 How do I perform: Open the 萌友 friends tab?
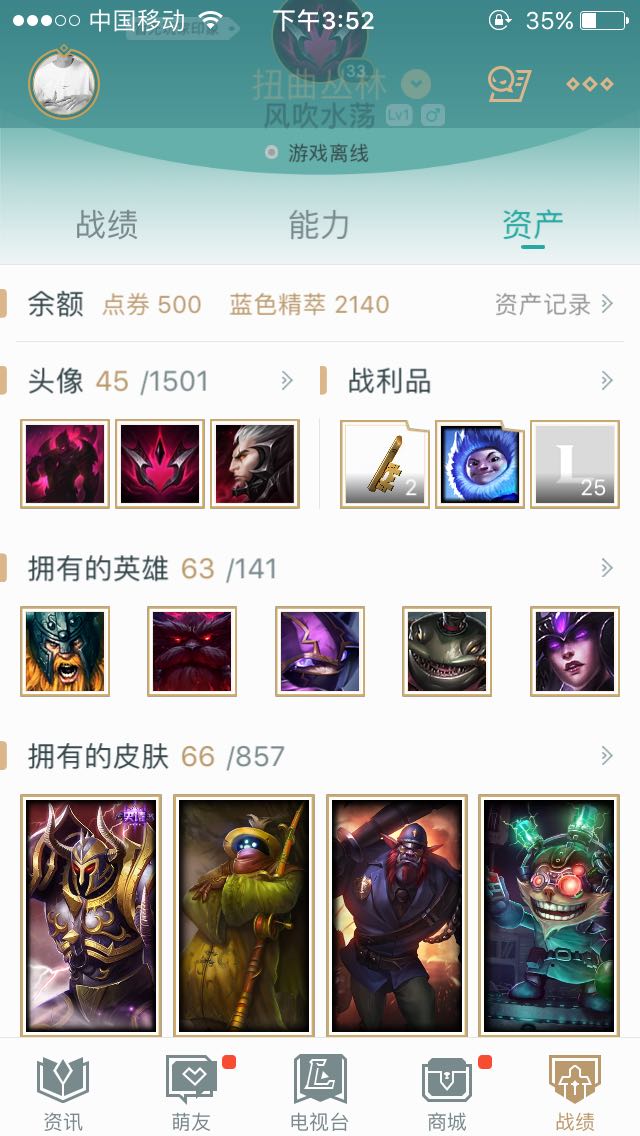point(191,1092)
